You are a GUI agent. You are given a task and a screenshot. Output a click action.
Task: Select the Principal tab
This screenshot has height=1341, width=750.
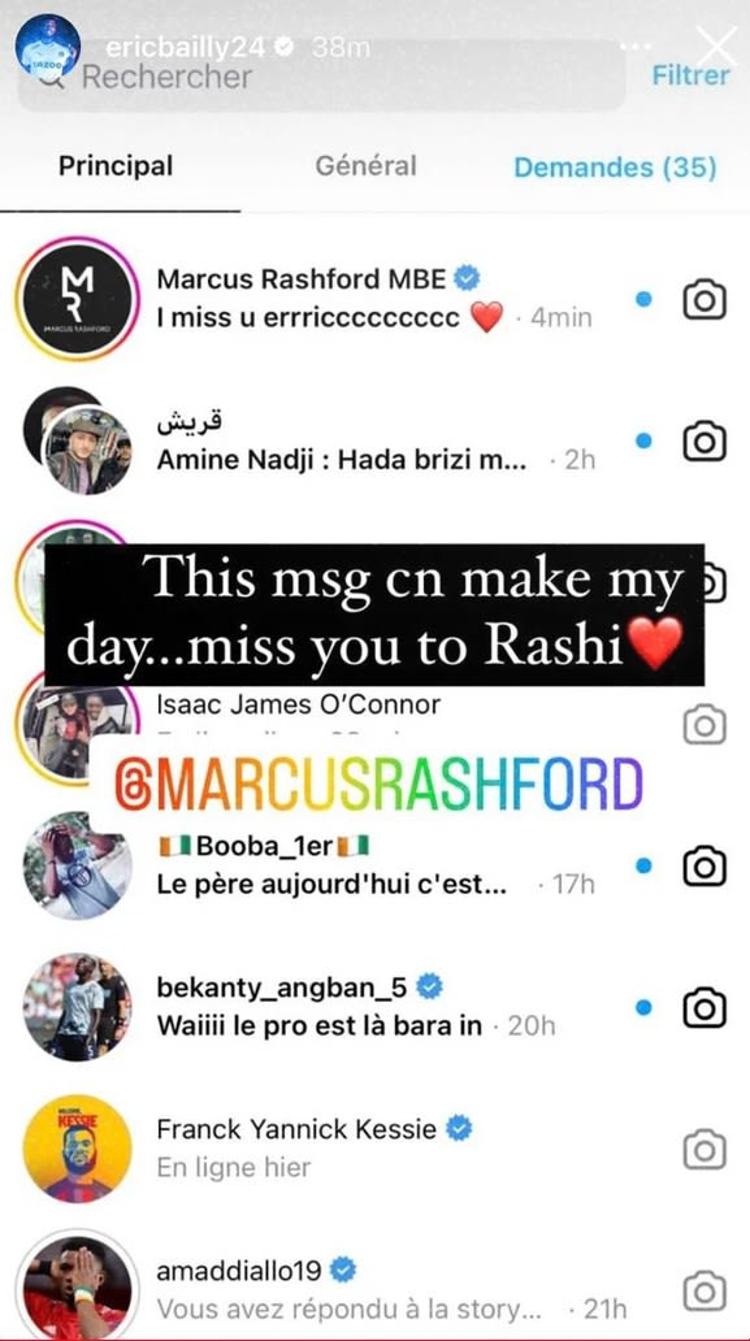point(116,167)
